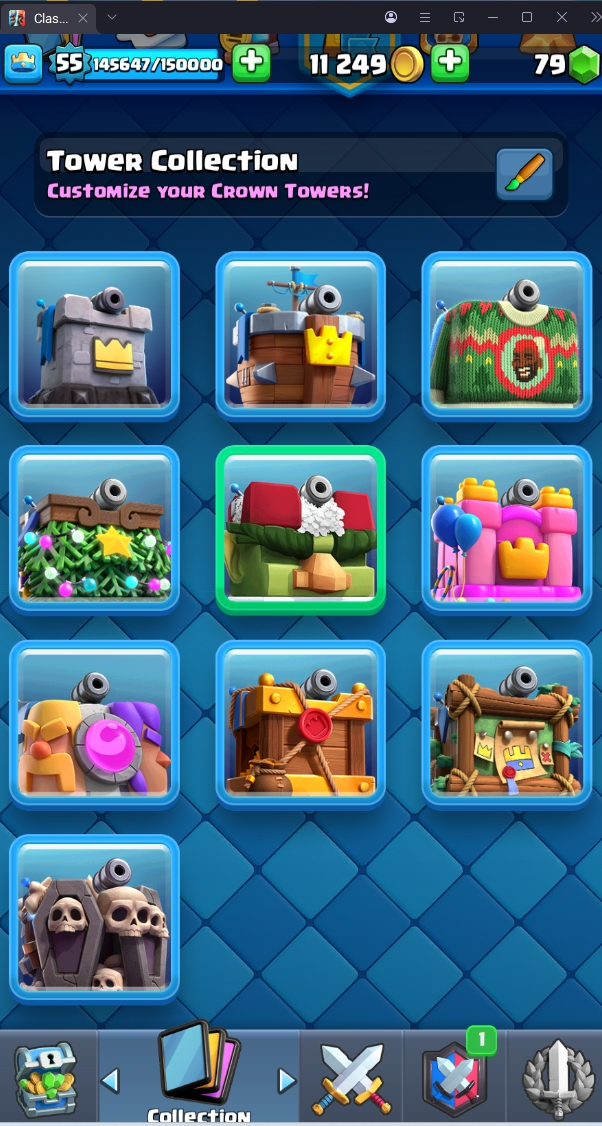Switch to the Battle crossed swords tab
The width and height of the screenshot is (602, 1126).
(x=348, y=1078)
